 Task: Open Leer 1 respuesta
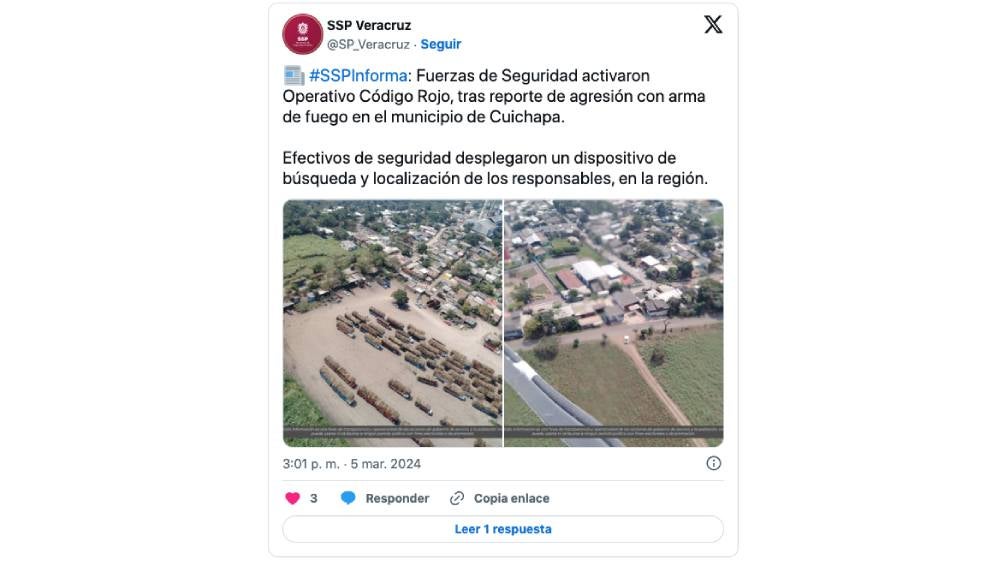503,529
